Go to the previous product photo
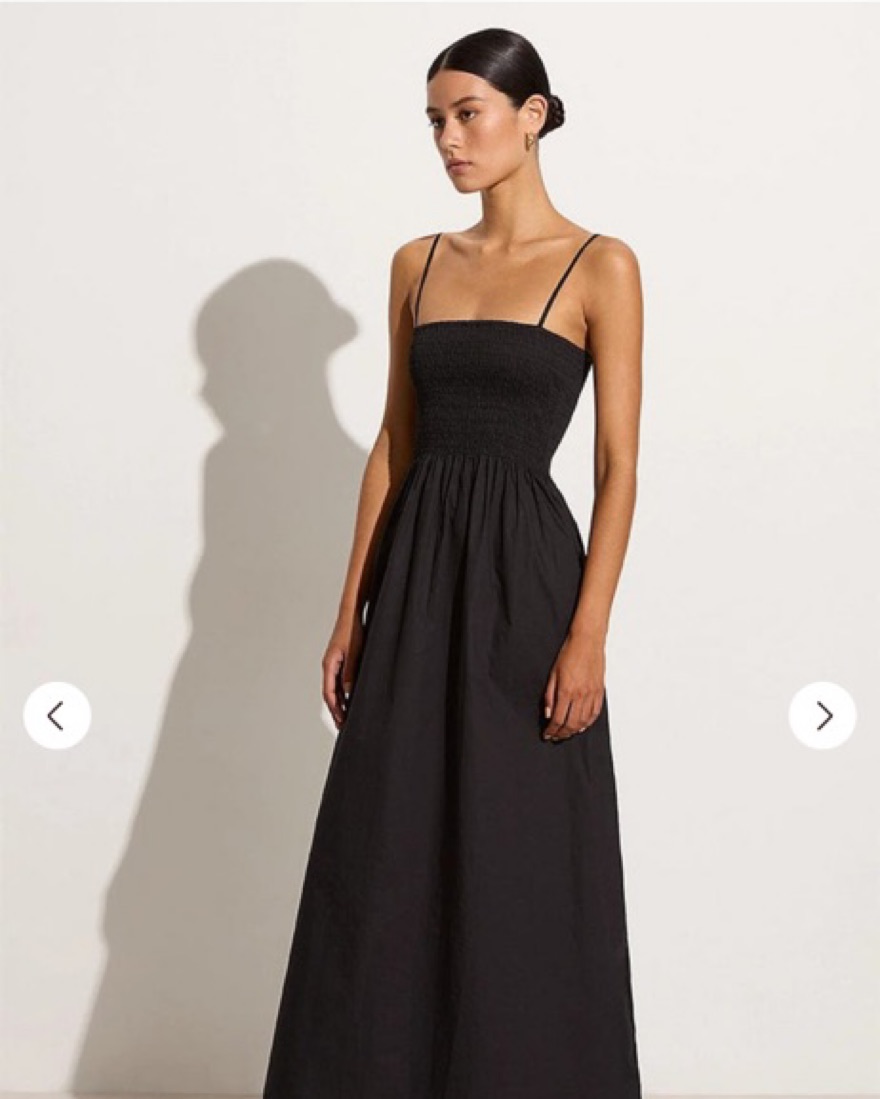 pyautogui.click(x=57, y=715)
